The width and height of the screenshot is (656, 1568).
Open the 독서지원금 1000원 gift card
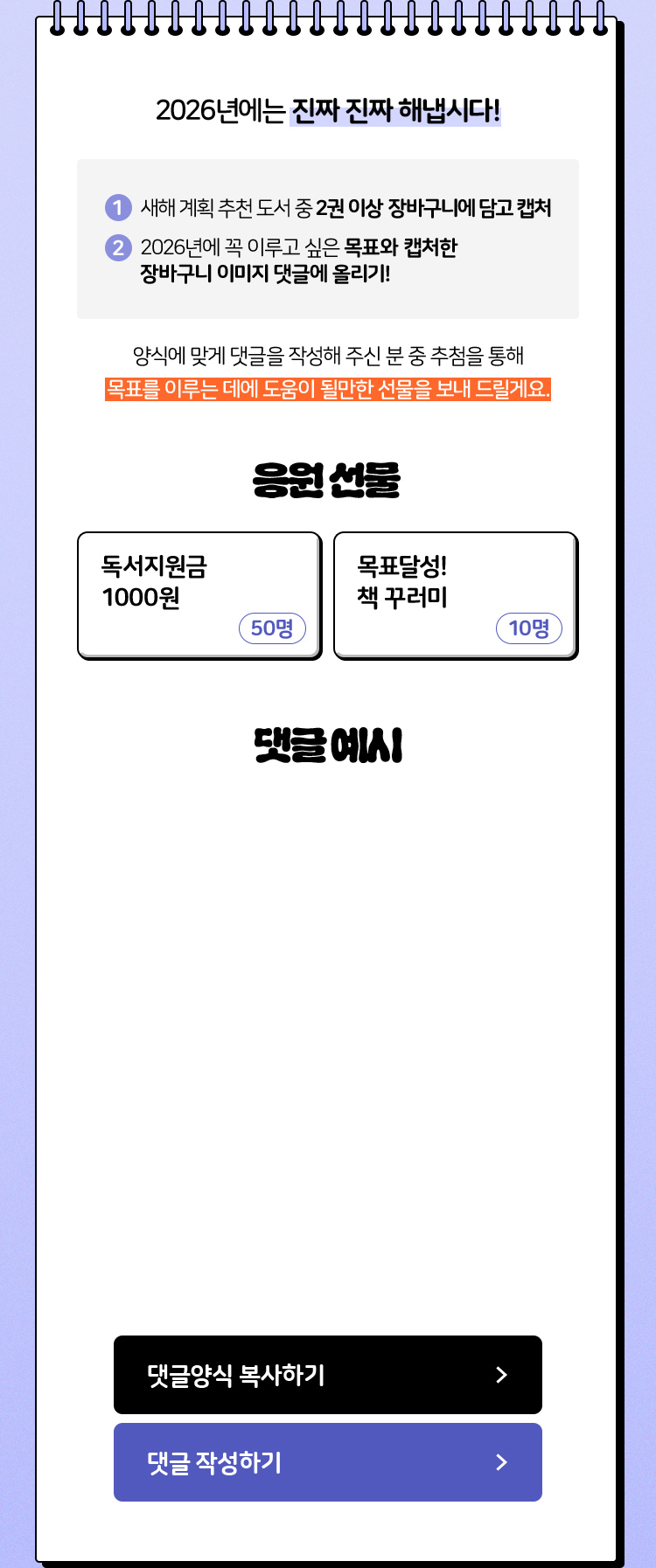[199, 593]
